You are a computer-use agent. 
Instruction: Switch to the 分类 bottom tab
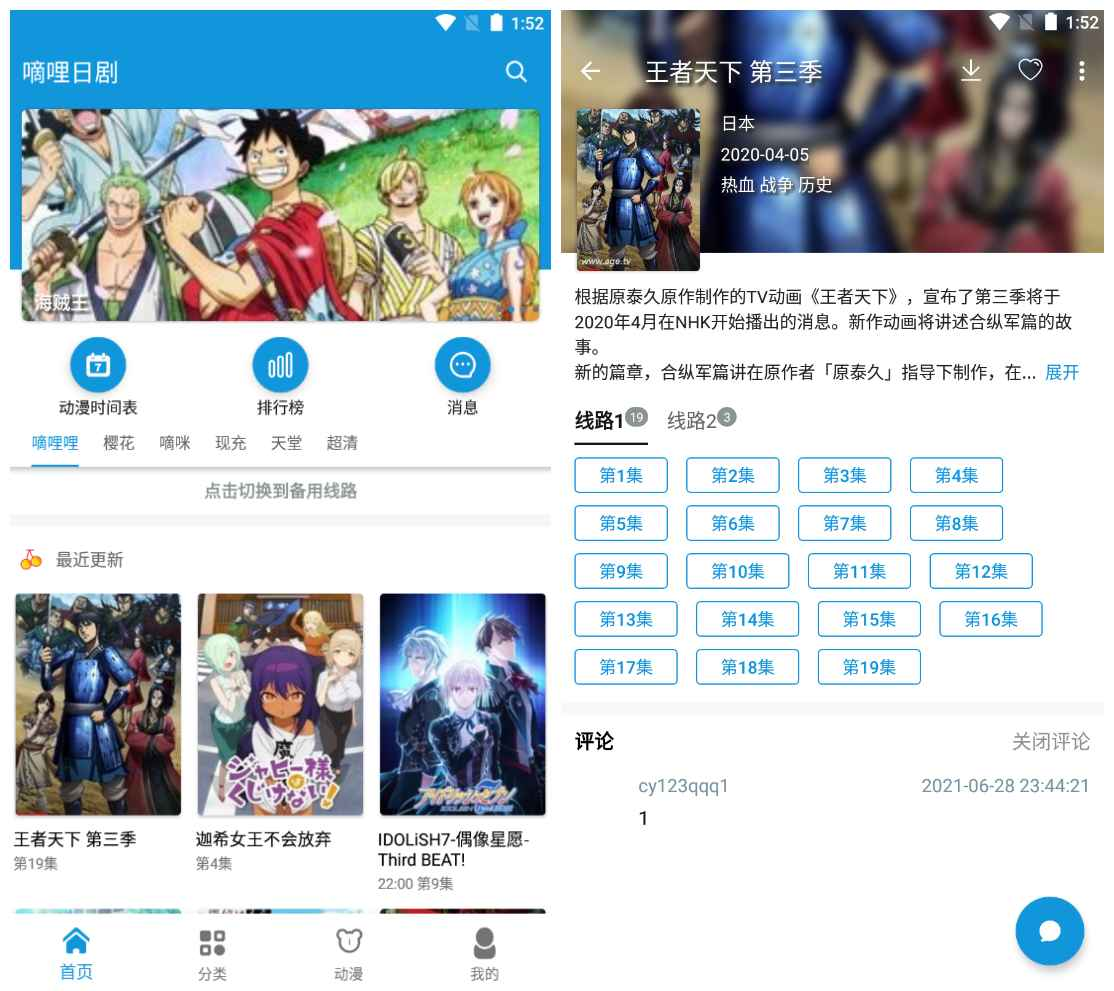point(212,955)
